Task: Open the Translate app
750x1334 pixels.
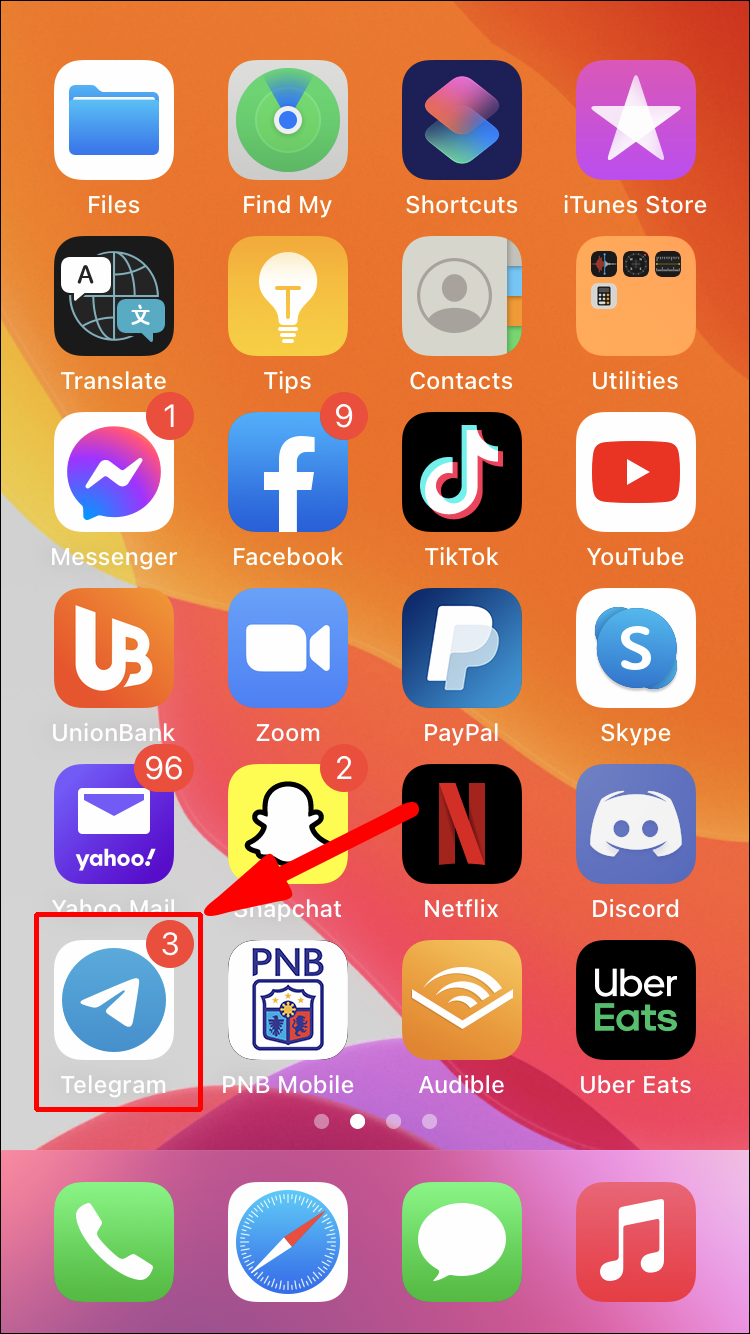Action: click(x=114, y=296)
